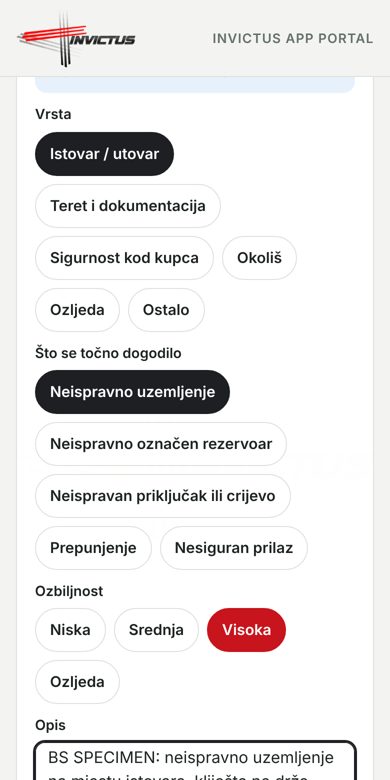Select Nesiguran prilaz

pos(234,548)
